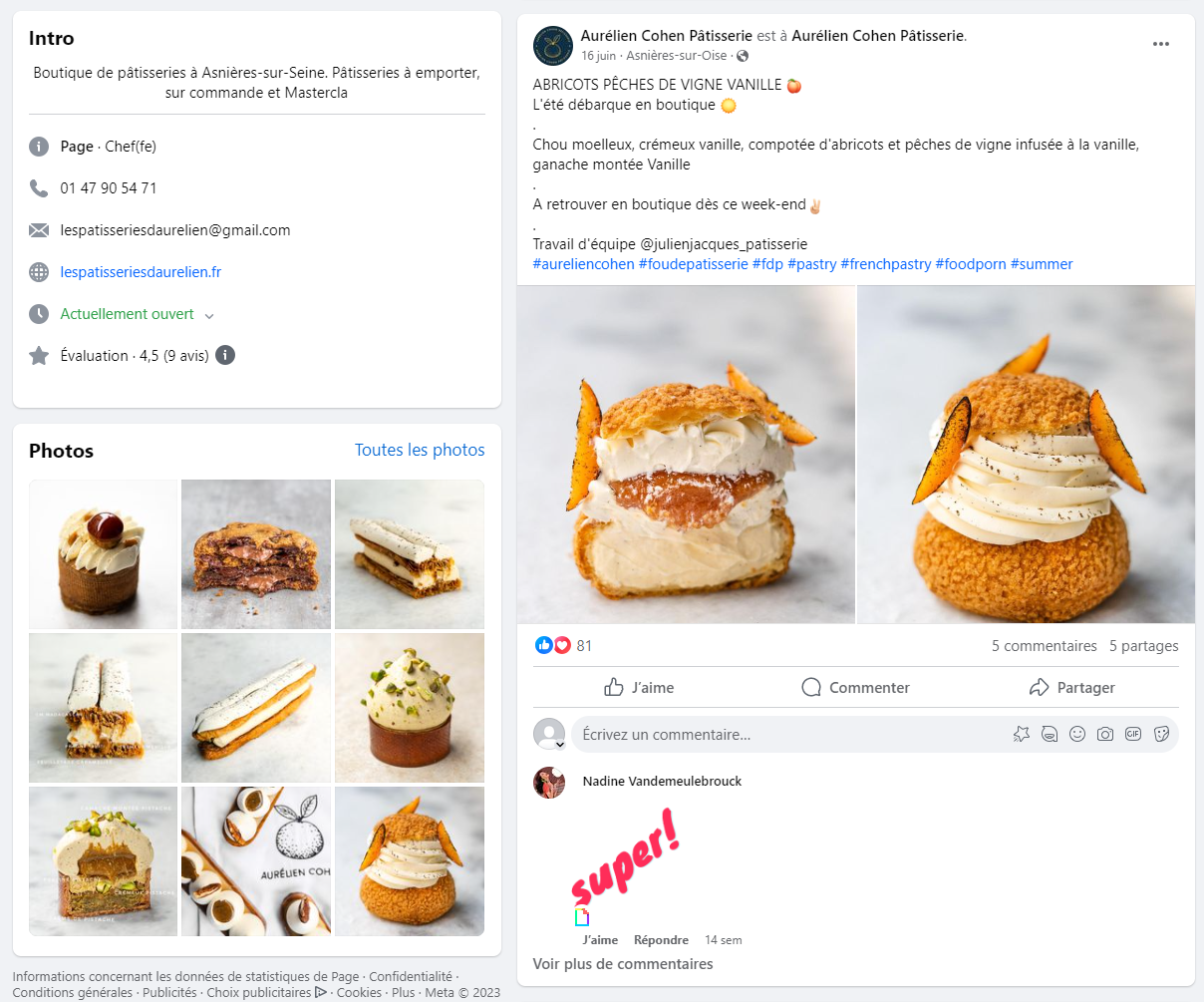Open the cookie photo in Photos grid

tap(256, 554)
